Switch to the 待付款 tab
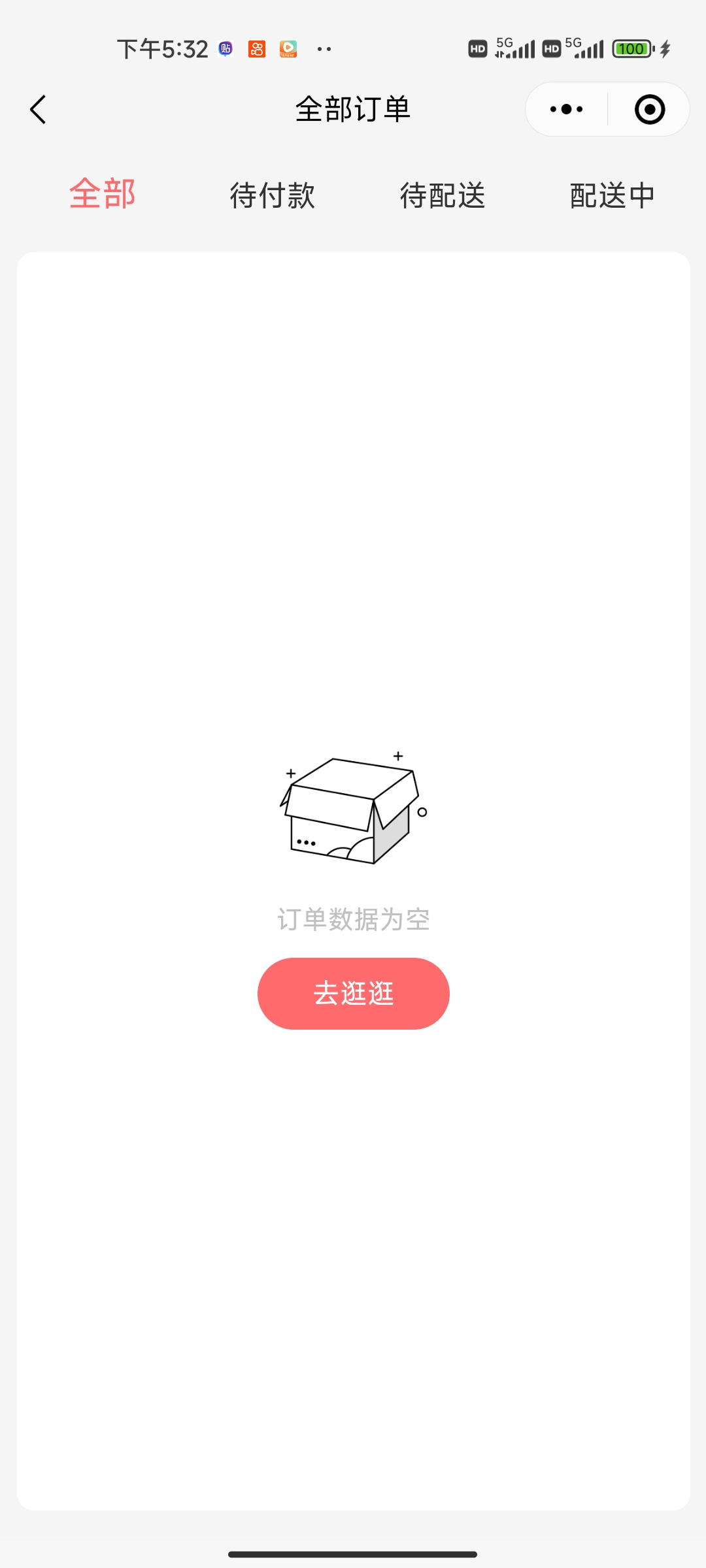Image resolution: width=706 pixels, height=1568 pixels. (x=273, y=195)
